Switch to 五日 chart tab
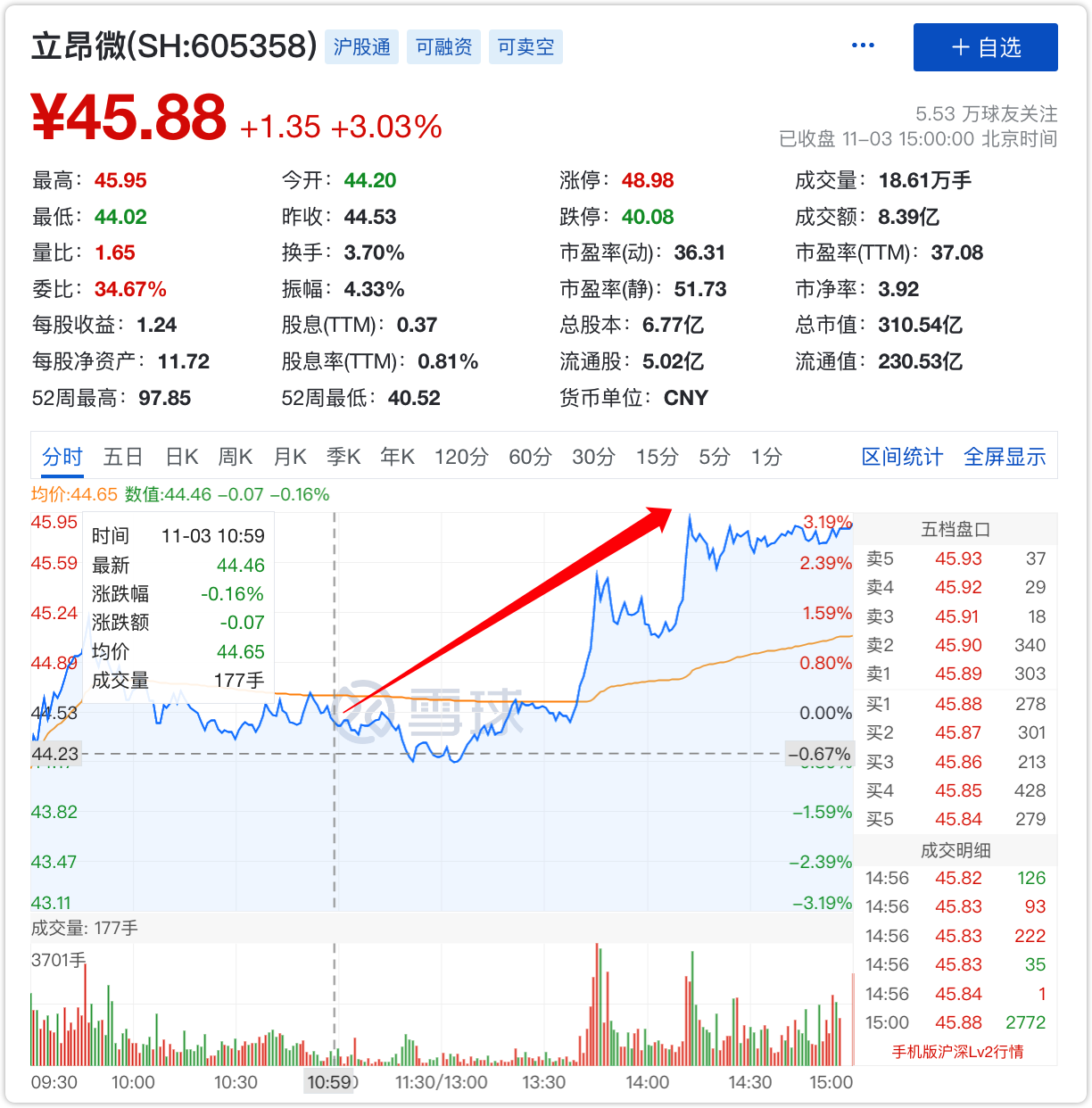The width and height of the screenshot is (1092, 1108). pyautogui.click(x=123, y=457)
